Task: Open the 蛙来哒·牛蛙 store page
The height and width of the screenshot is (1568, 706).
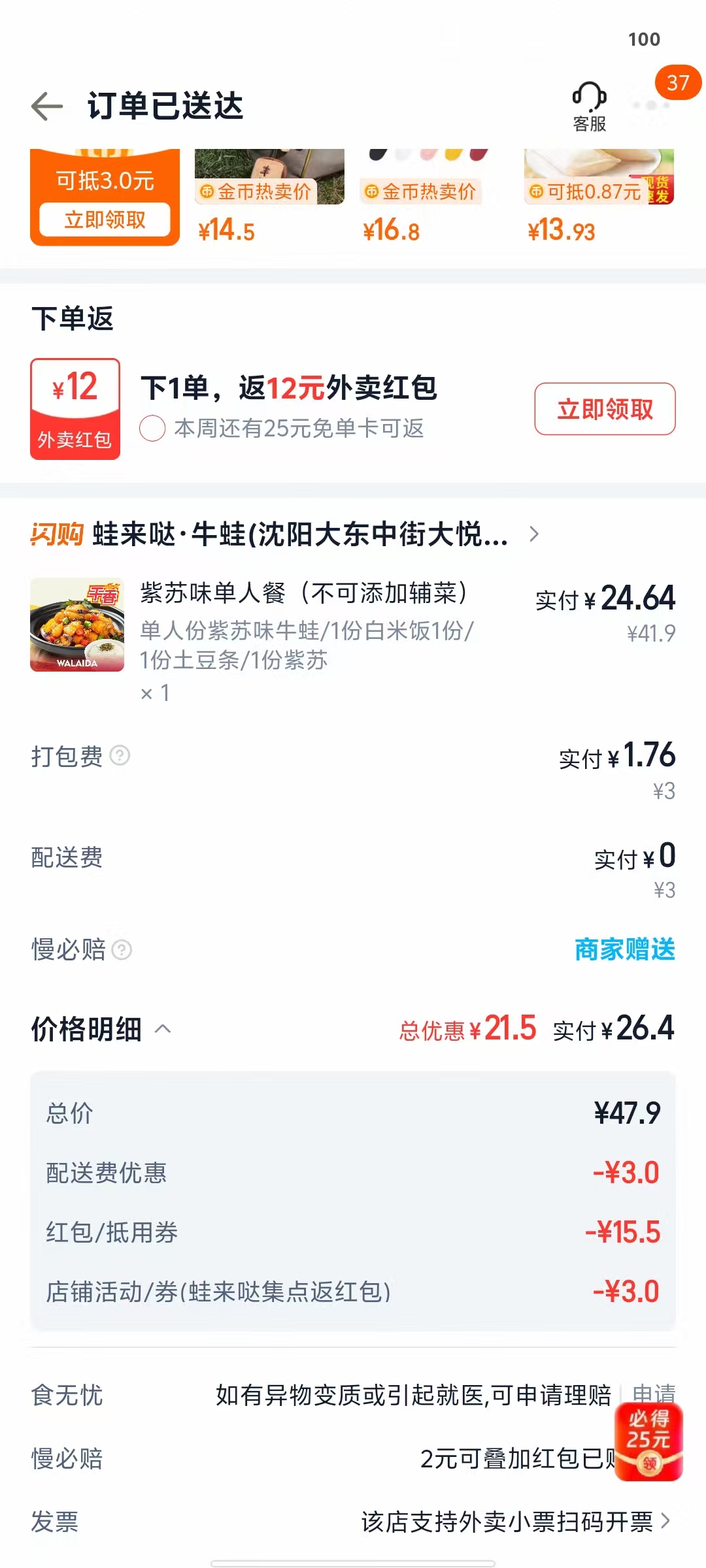Action: click(x=301, y=534)
